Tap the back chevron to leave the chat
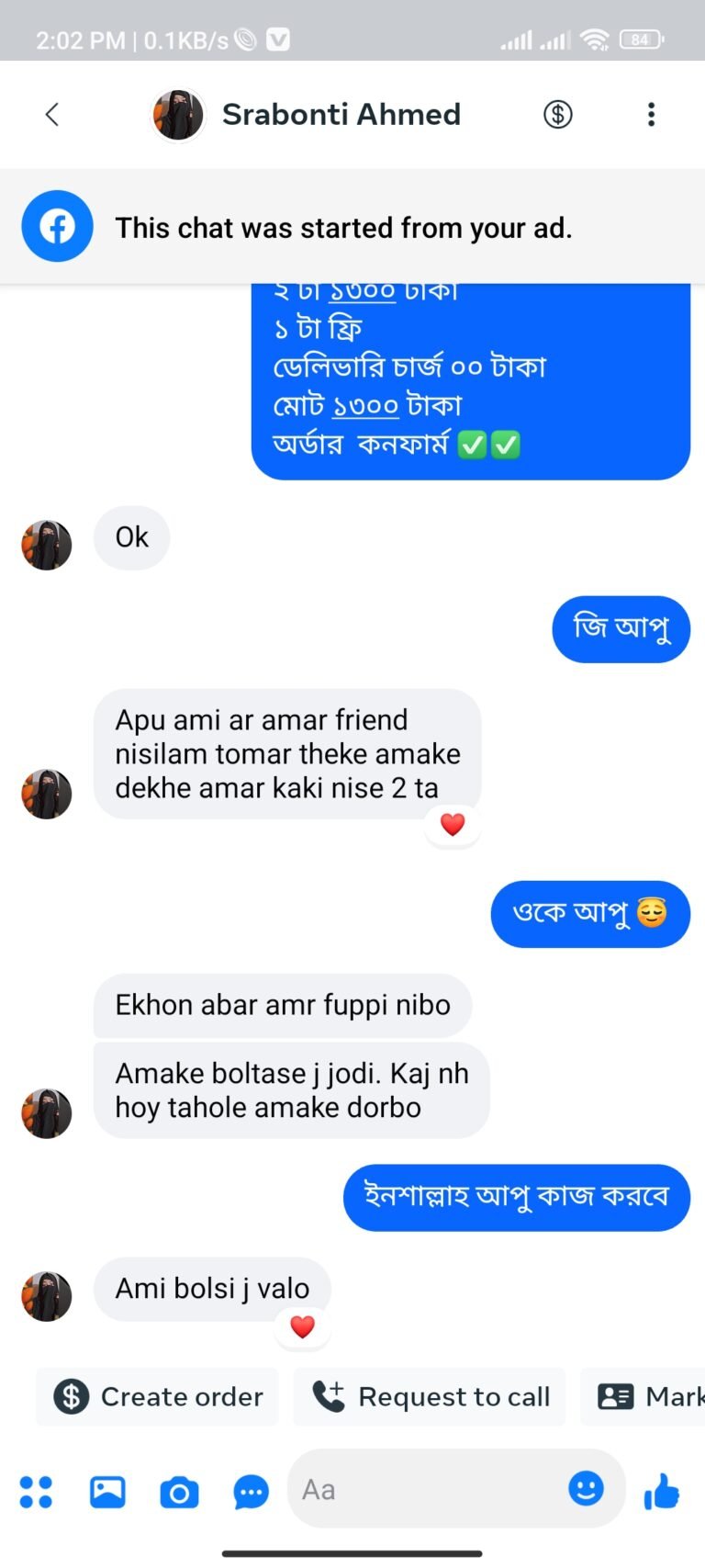 52,114
